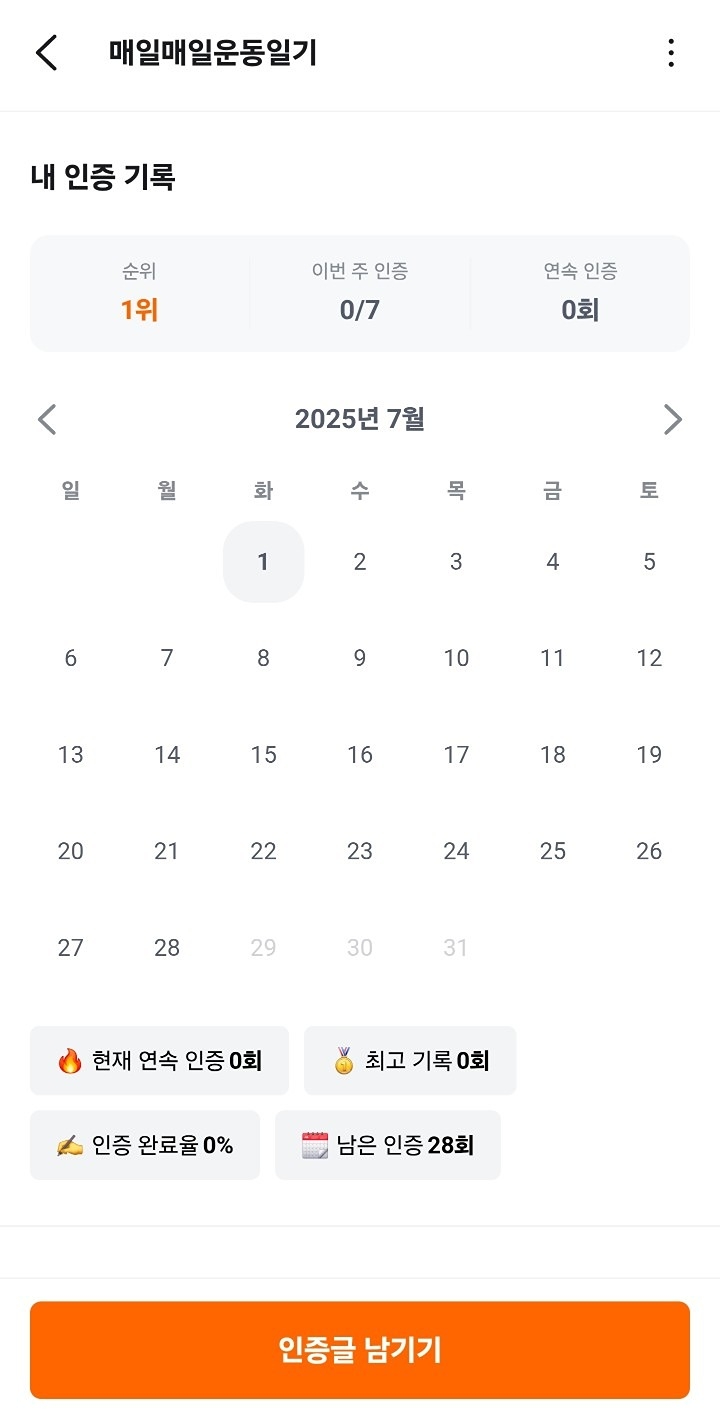This screenshot has width=720, height=1414.
Task: Open the three-dot overflow menu
Action: [671, 53]
